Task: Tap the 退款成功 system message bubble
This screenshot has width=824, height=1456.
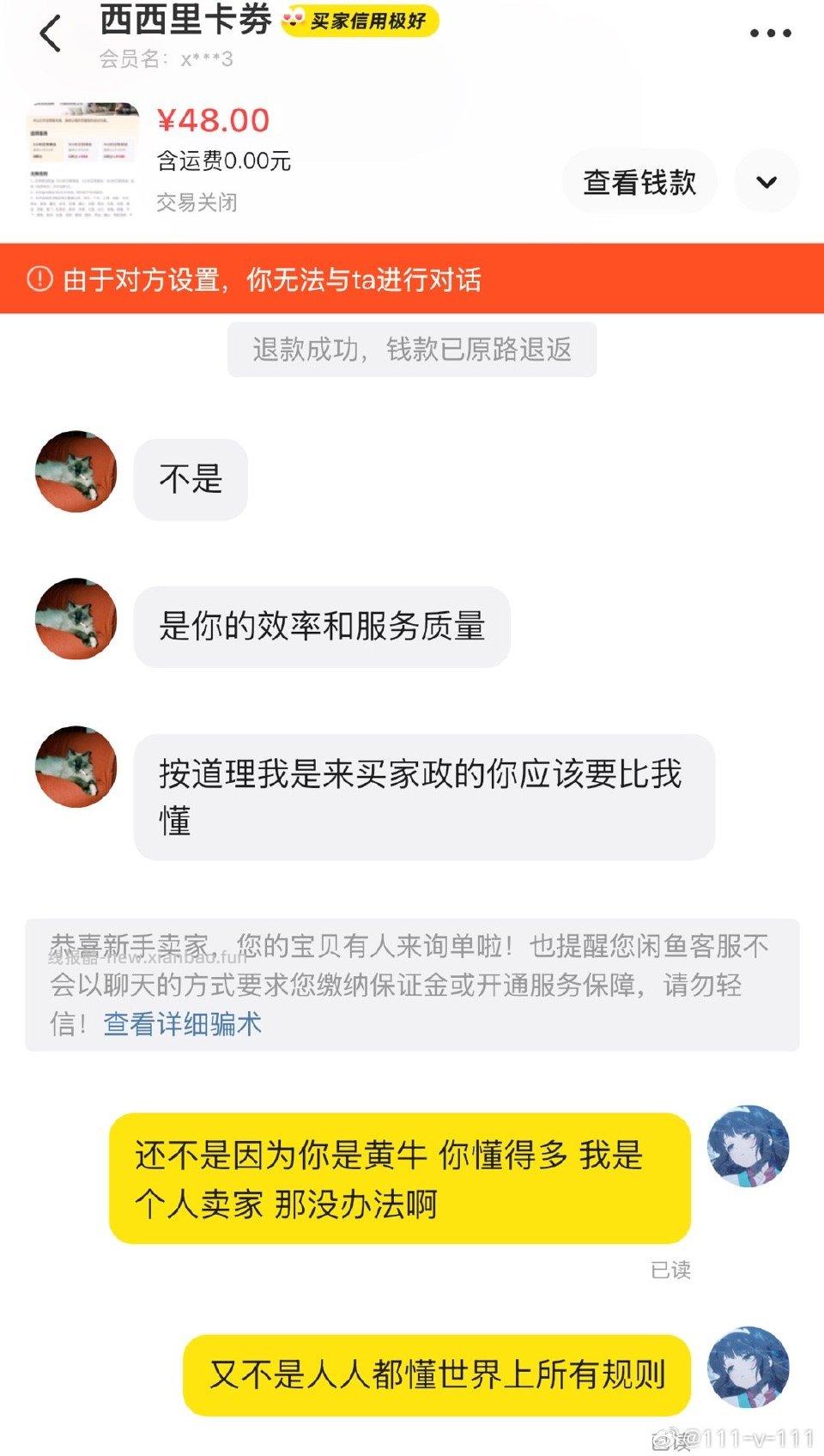Action: 412,349
